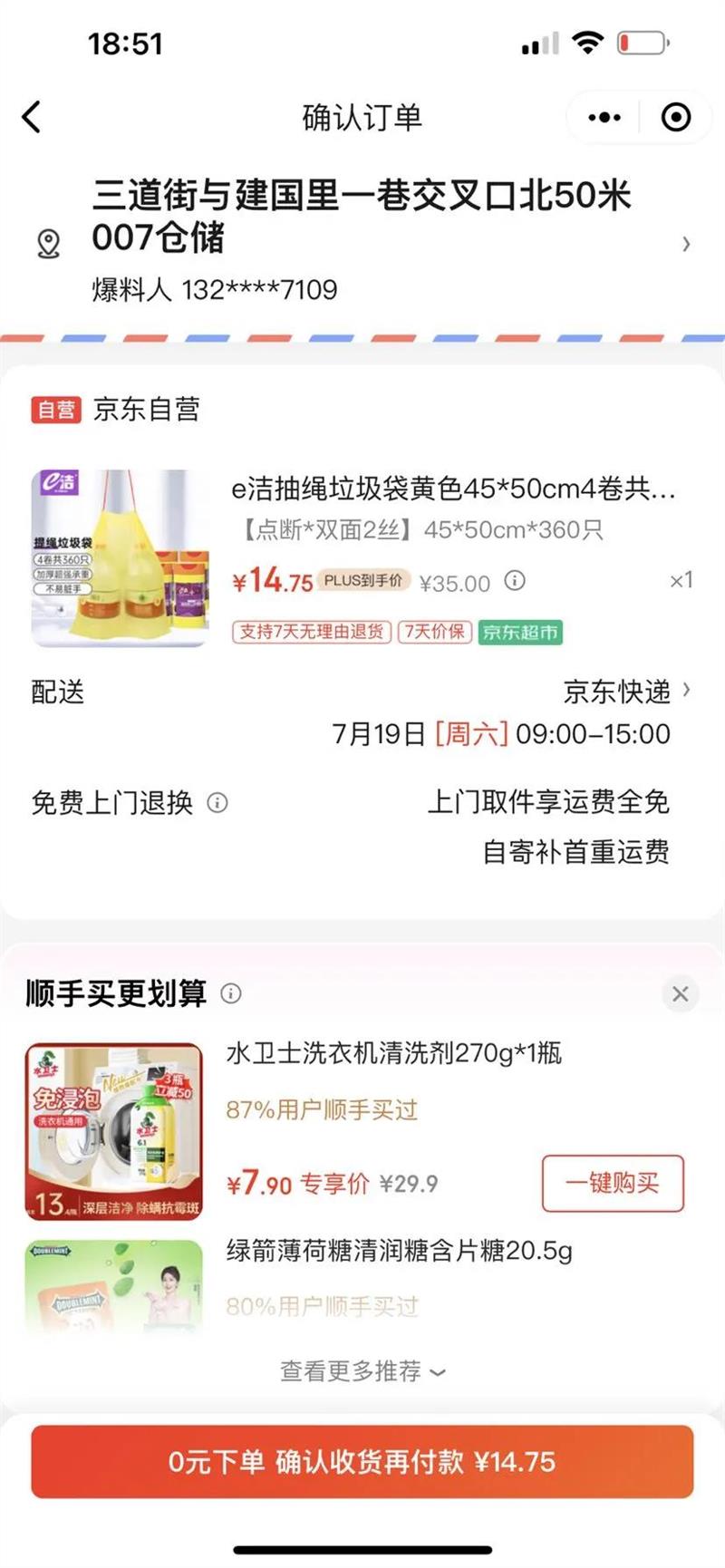Place order with 0元下单 确认收货再付款
This screenshot has width=725, height=1568.
click(x=362, y=1461)
